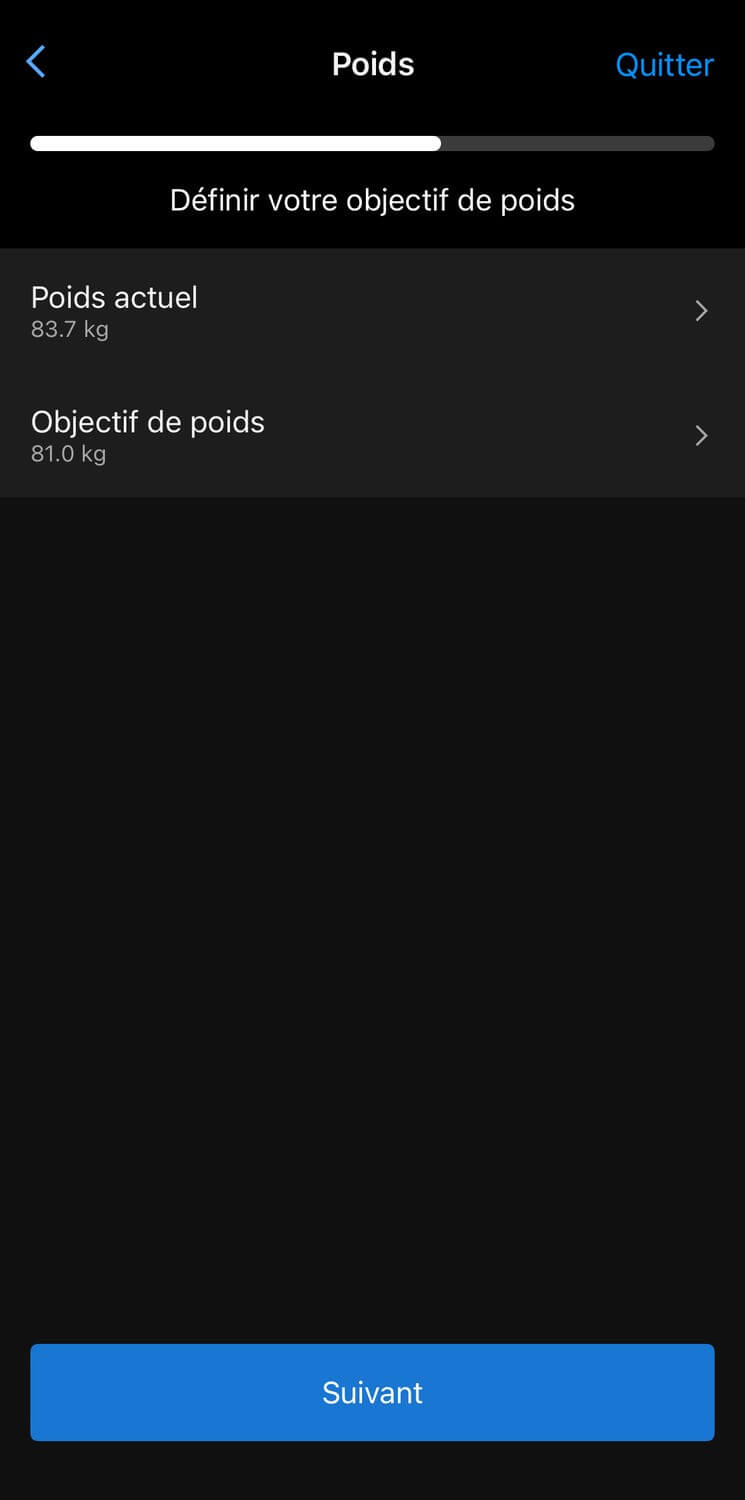This screenshot has width=745, height=1500.
Task: Tap Quitter to exit the setup
Action: 664,65
